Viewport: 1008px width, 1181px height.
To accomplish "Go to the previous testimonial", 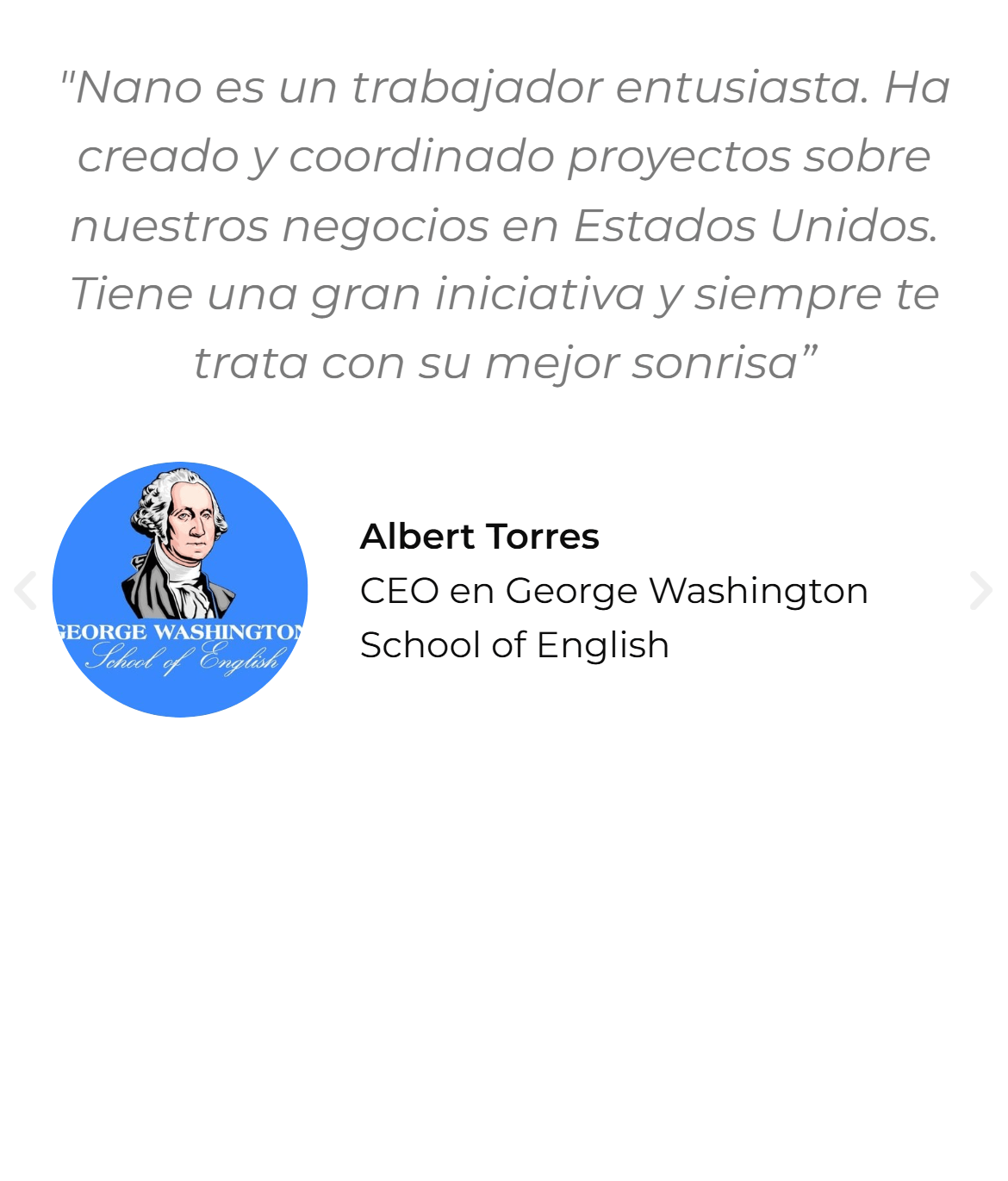I will (25, 591).
